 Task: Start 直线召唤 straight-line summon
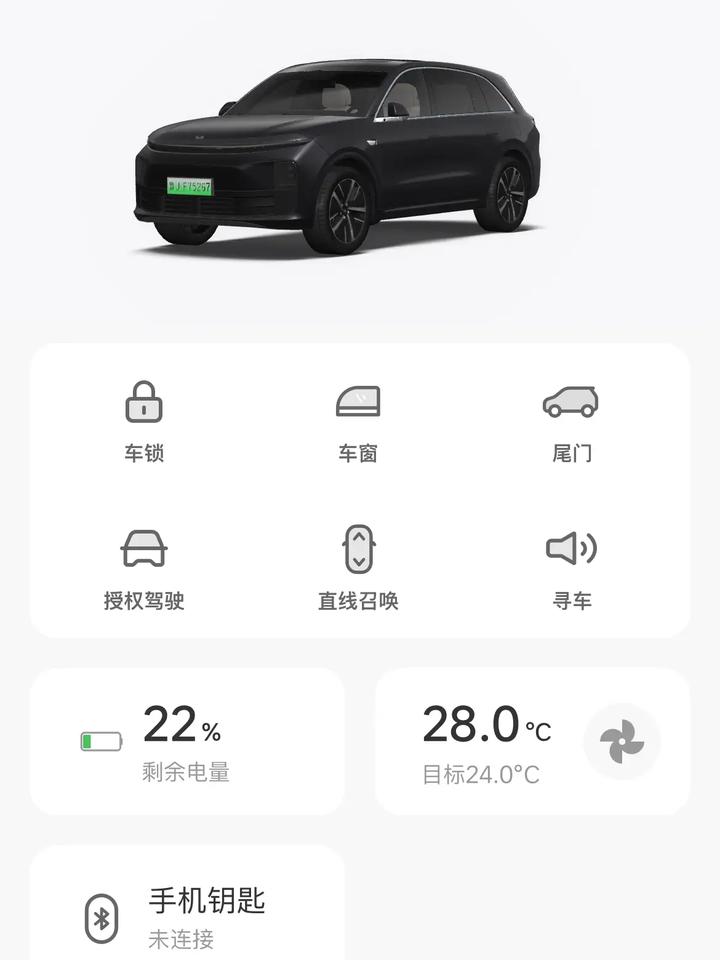click(x=358, y=567)
